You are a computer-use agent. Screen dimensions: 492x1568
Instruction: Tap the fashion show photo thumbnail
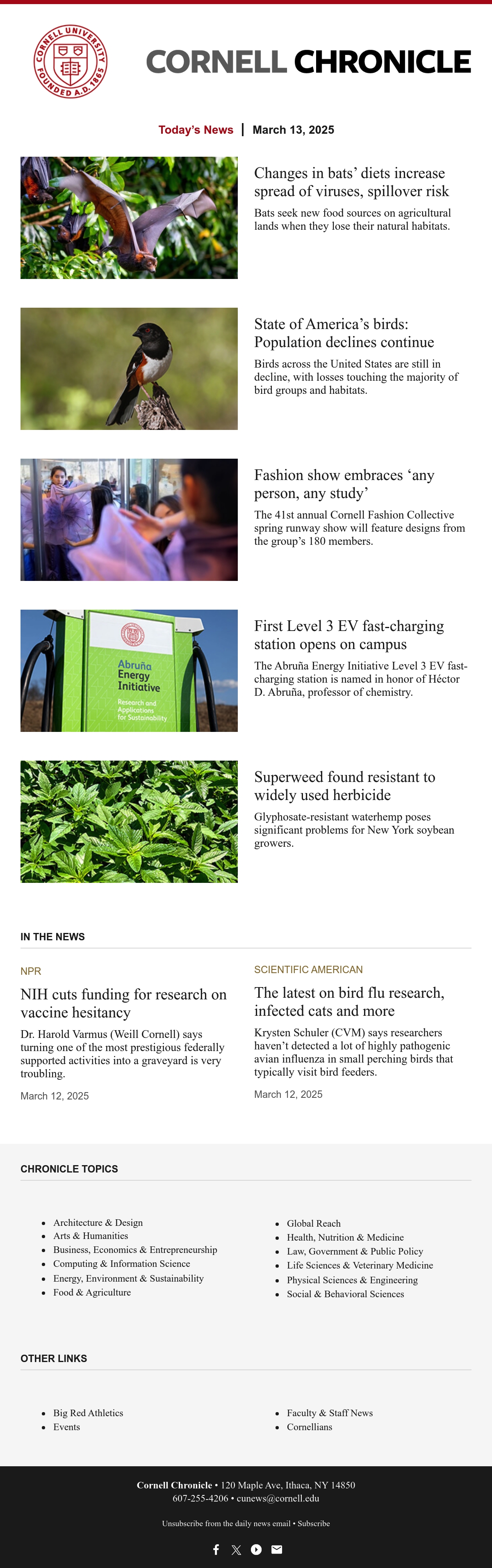click(129, 519)
